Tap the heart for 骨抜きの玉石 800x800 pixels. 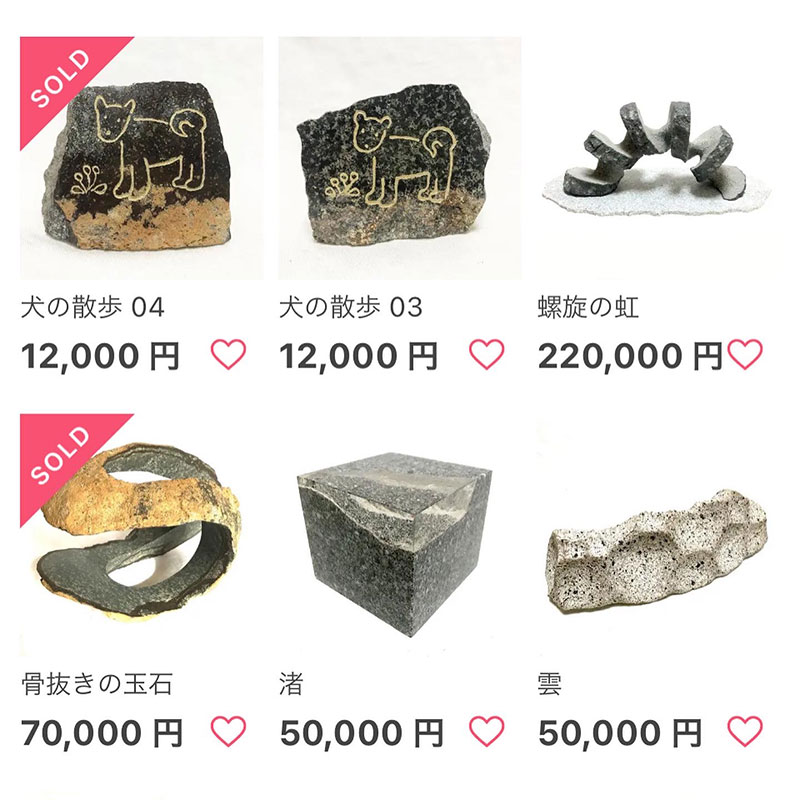[228, 732]
